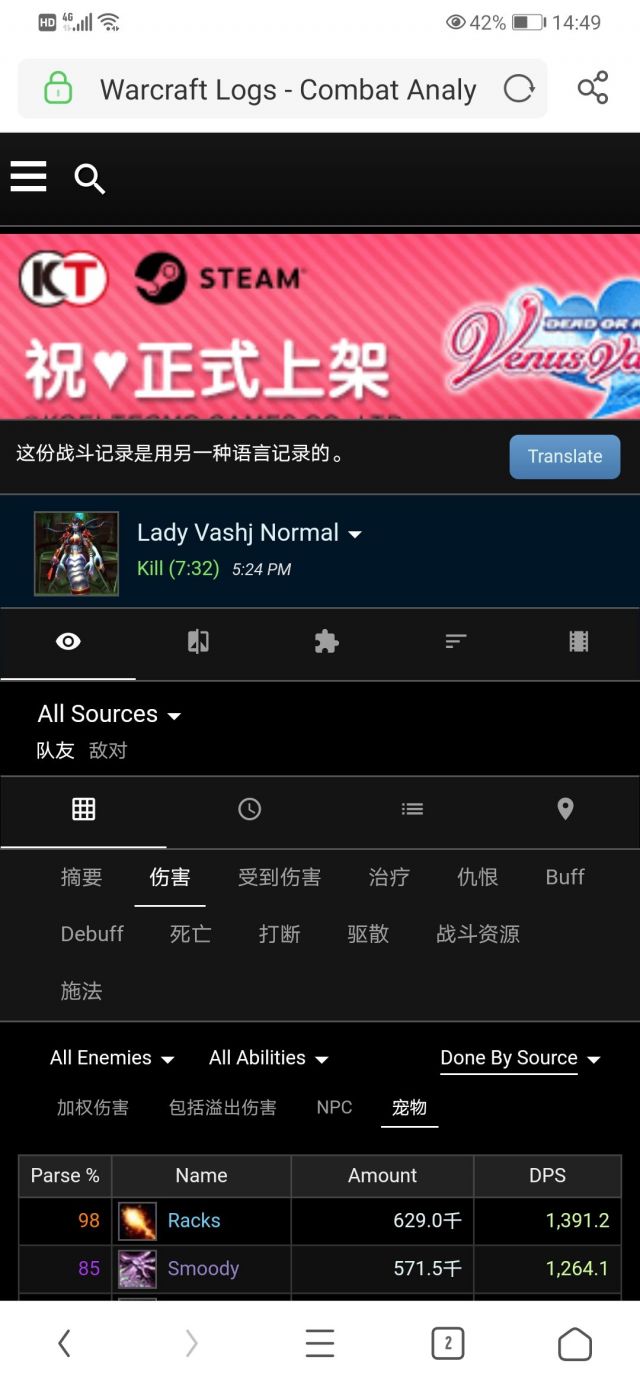The width and height of the screenshot is (640, 1386).
Task: Open the 受到伤害 tab
Action: (279, 877)
